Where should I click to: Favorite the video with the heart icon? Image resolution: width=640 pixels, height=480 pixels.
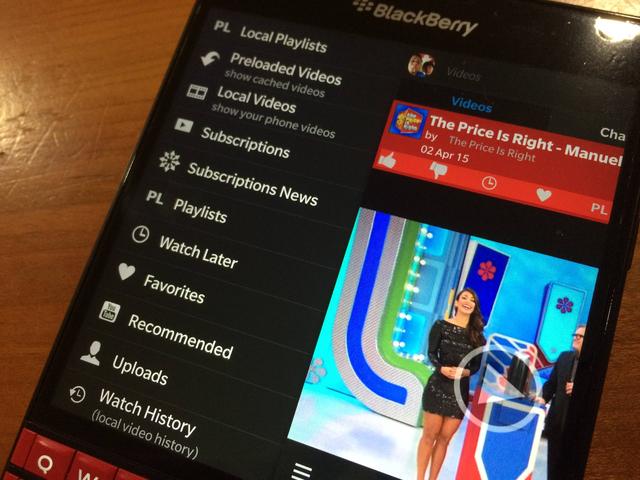coord(543,194)
